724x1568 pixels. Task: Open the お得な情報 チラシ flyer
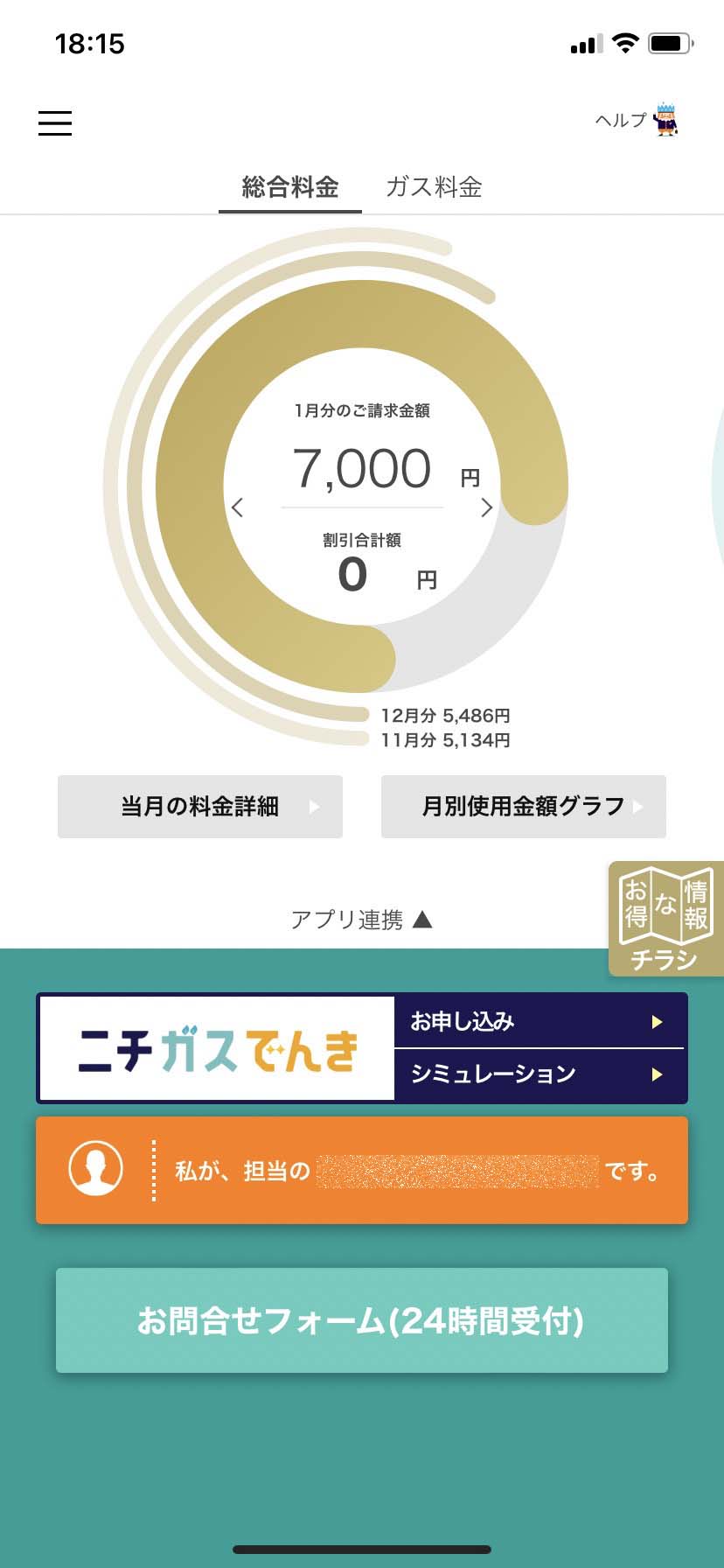click(666, 919)
